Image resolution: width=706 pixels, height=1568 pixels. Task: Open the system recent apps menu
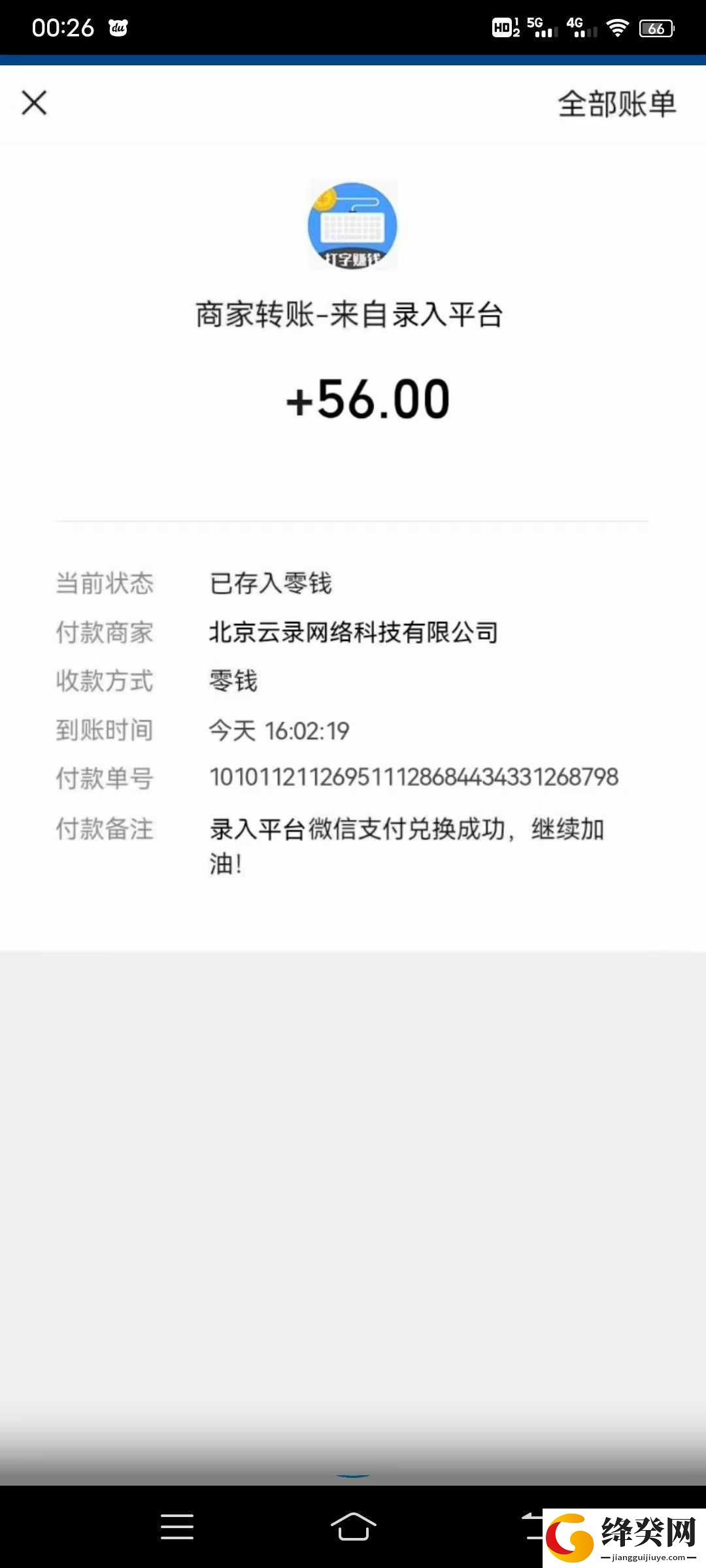point(177,1527)
